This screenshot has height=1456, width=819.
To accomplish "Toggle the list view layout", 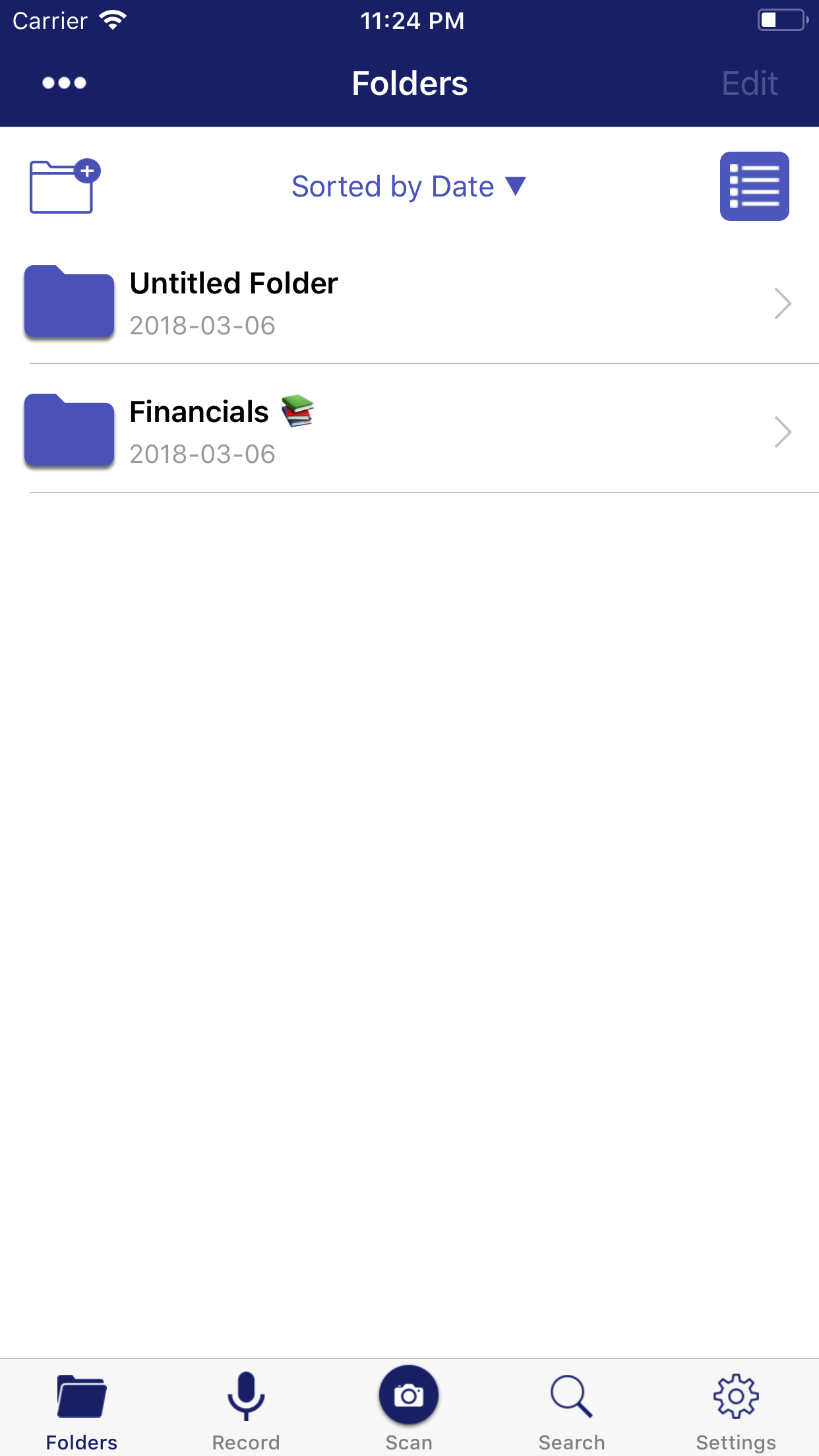I will tap(754, 187).
